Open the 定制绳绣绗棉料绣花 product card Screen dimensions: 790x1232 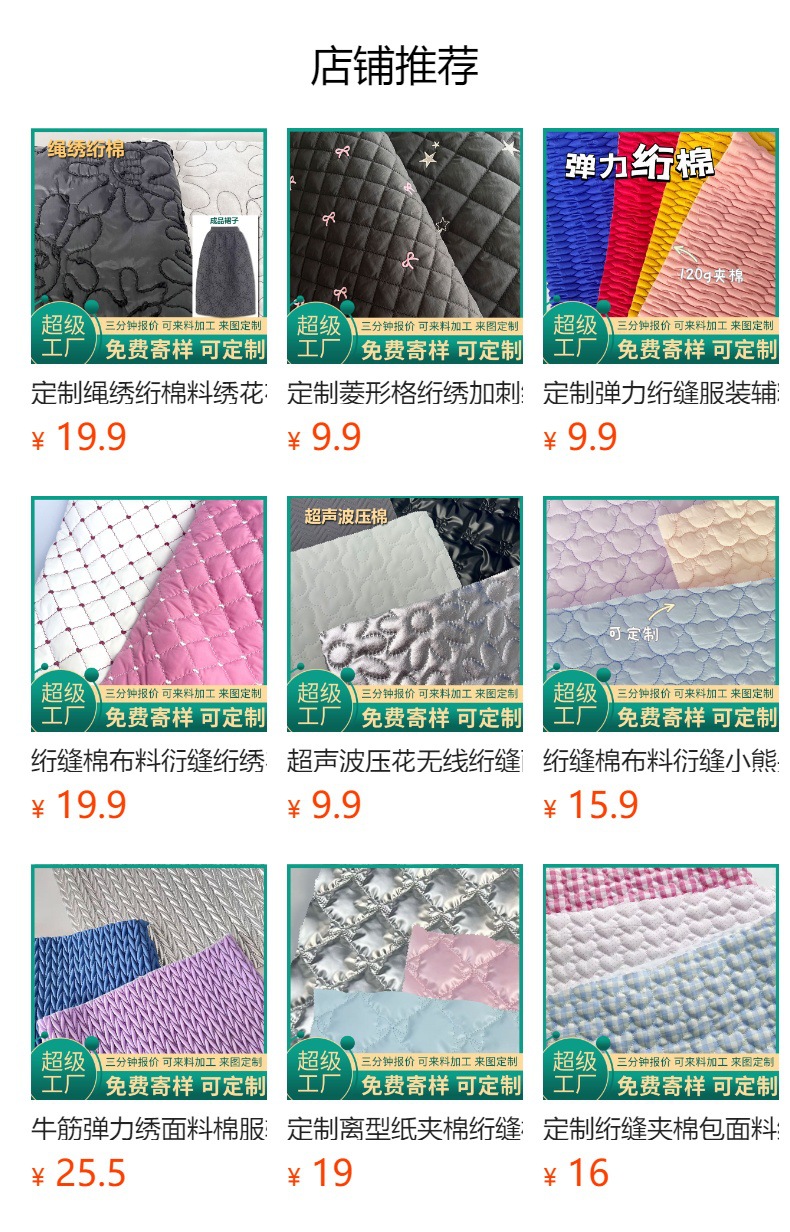point(149,246)
